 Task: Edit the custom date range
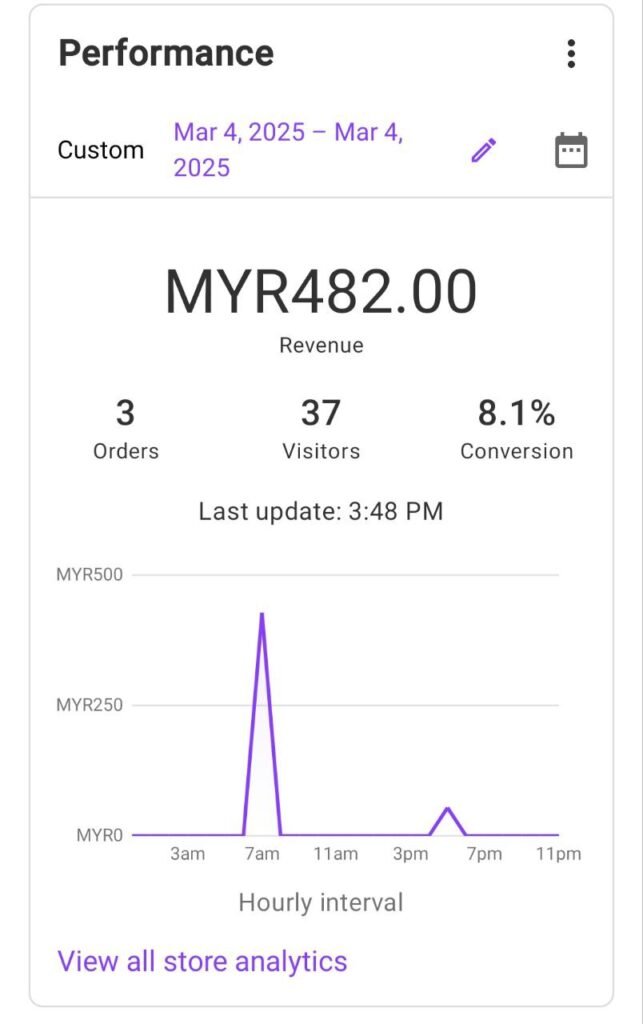[484, 151]
